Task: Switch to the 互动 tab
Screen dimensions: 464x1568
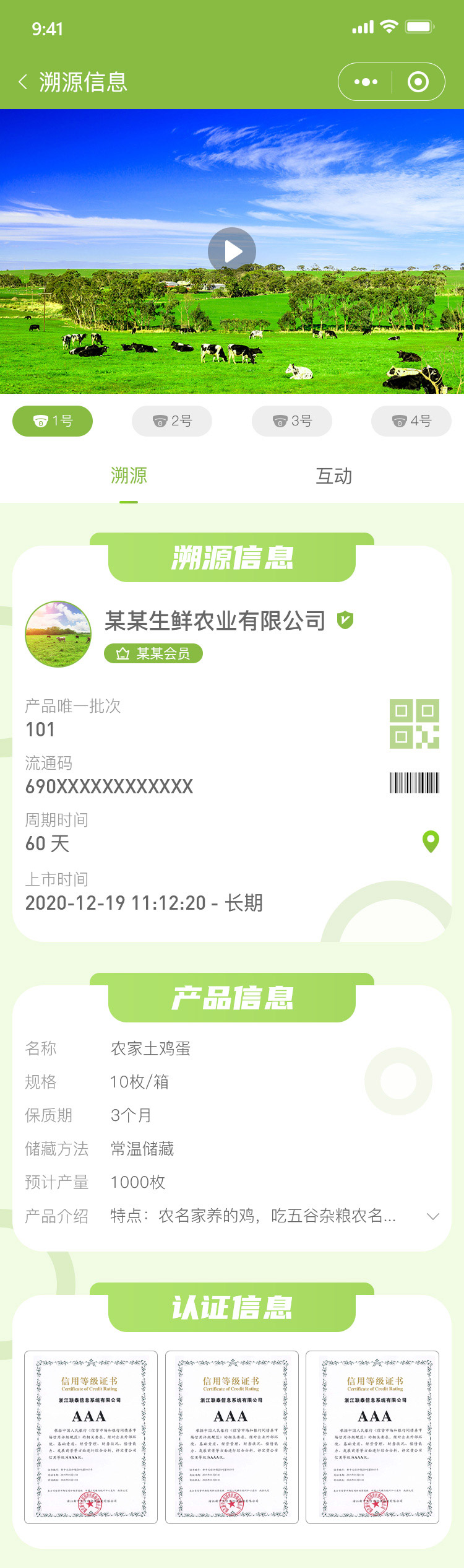Action: coord(334,476)
